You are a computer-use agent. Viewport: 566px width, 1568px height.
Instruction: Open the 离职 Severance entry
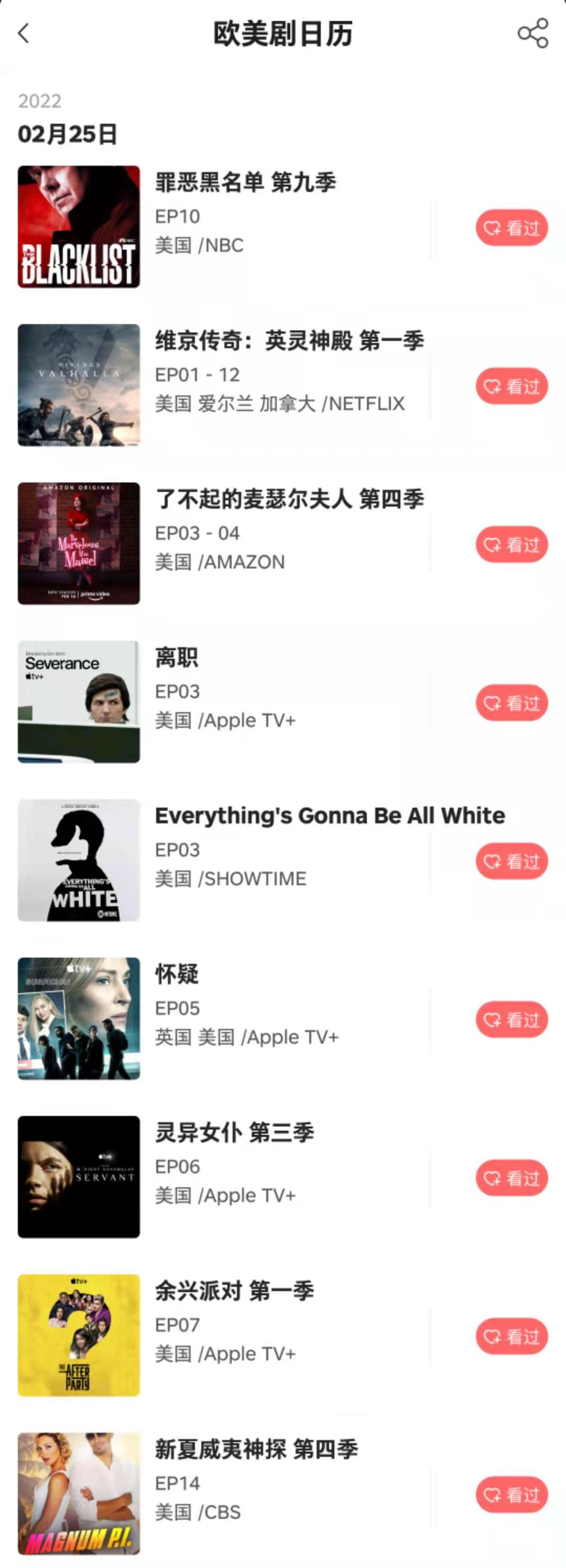tap(177, 658)
